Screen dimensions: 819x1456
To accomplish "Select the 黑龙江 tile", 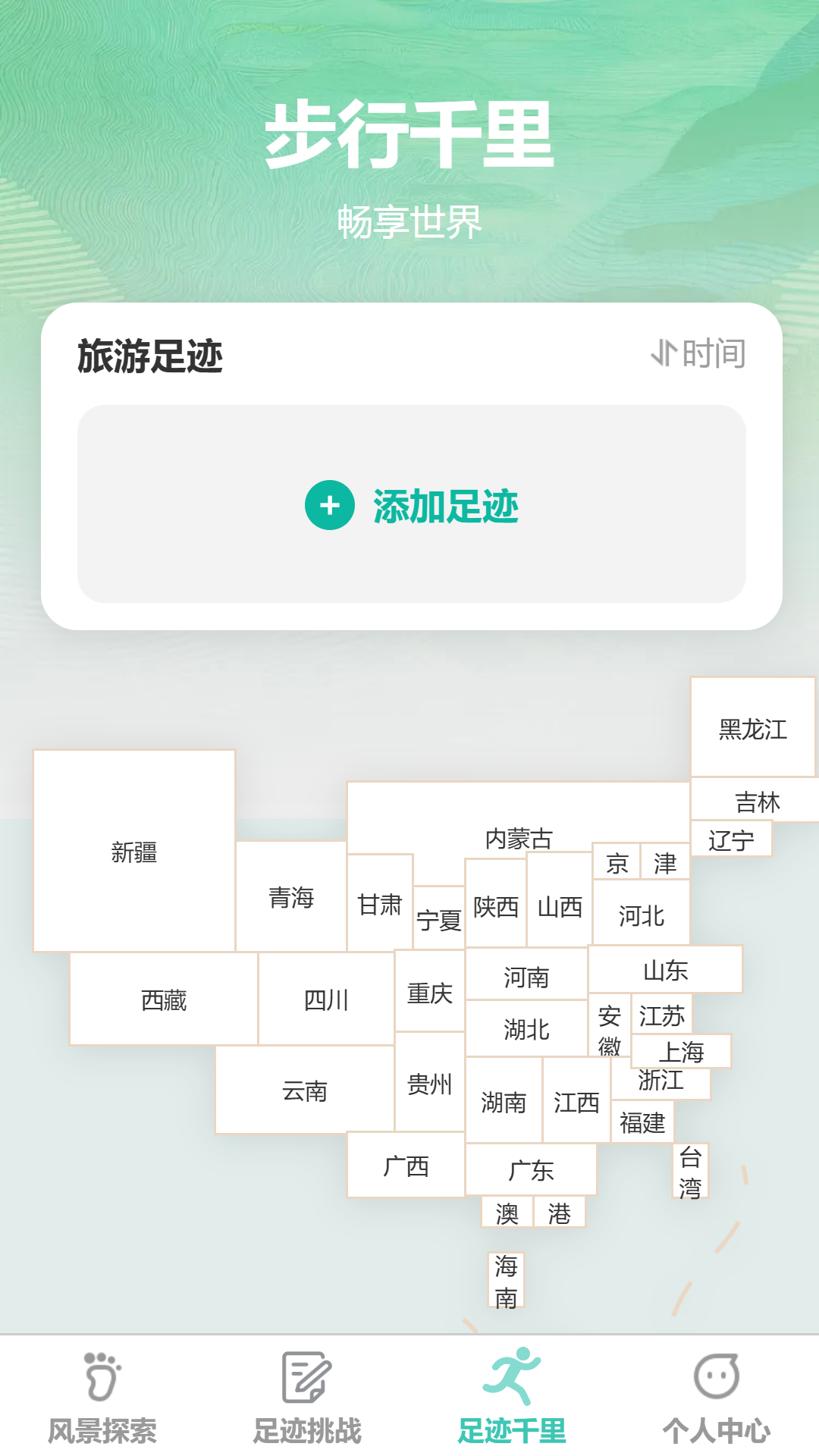I will click(x=753, y=728).
